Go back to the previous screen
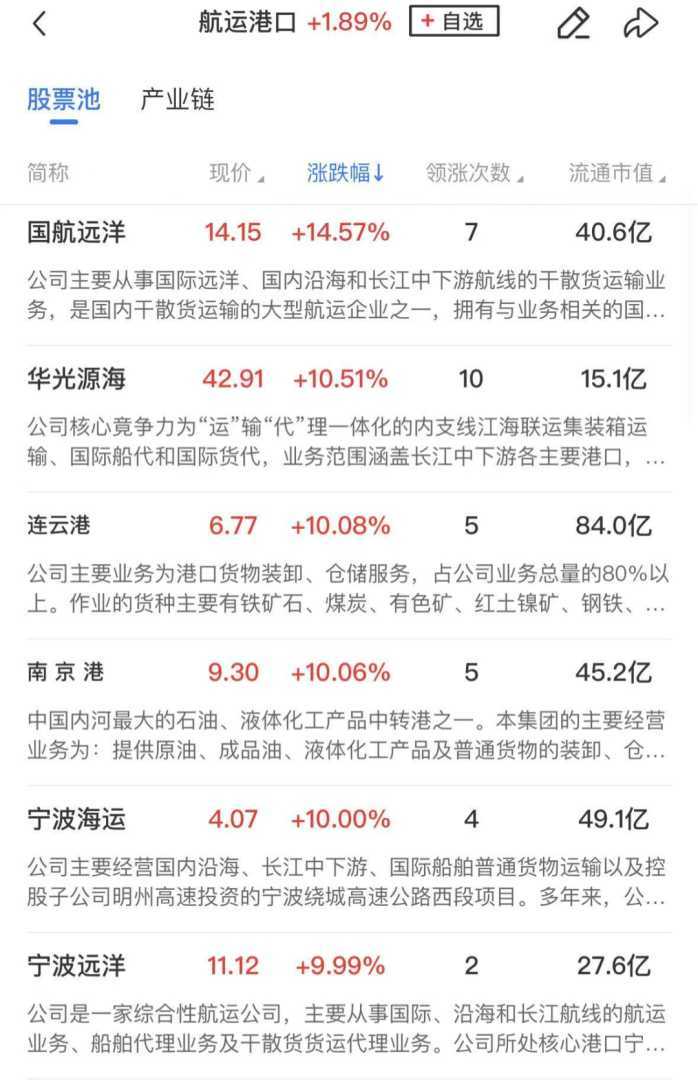 [x=39, y=24]
